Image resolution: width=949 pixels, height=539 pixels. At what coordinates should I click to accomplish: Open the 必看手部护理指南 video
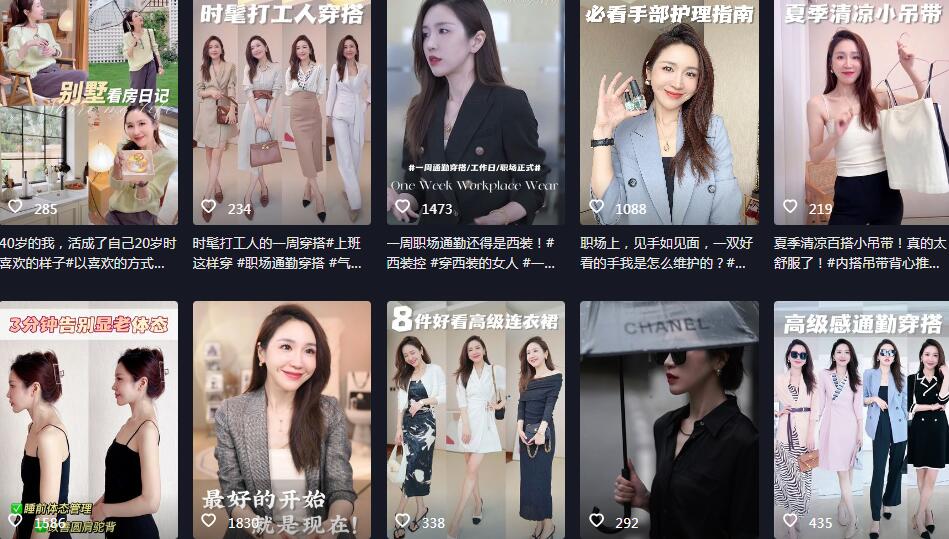click(x=668, y=110)
